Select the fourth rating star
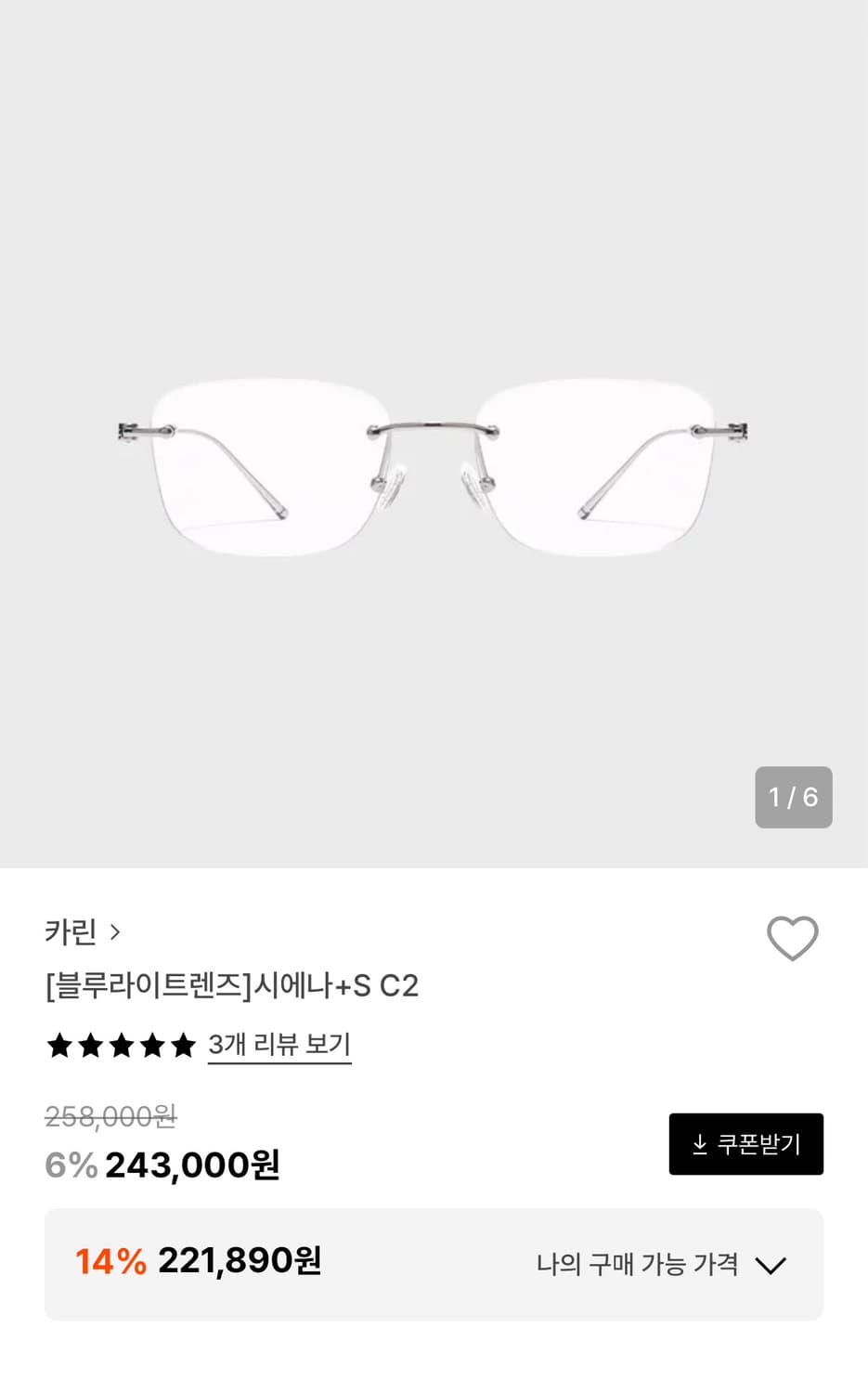This screenshot has width=868, height=1393. [x=152, y=1045]
